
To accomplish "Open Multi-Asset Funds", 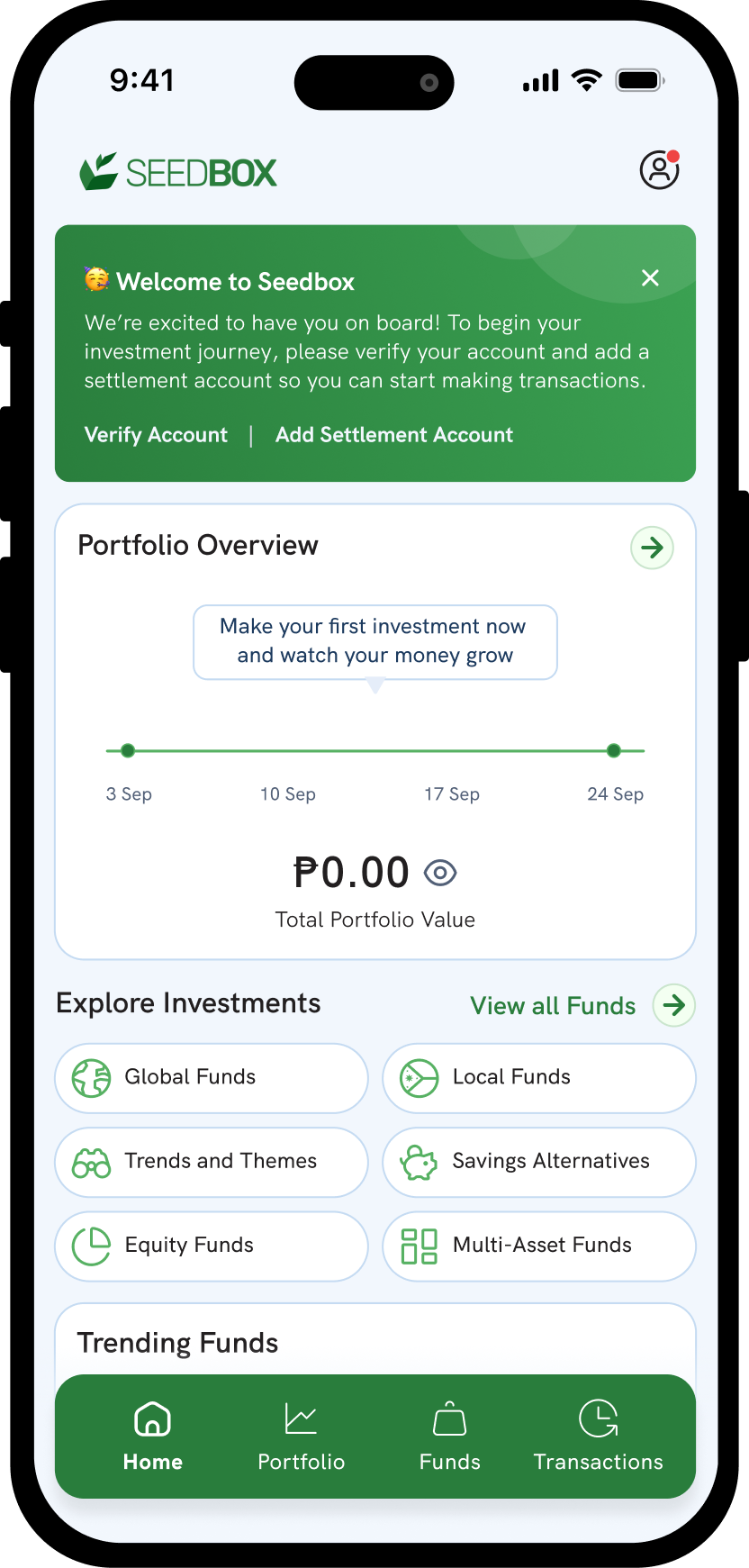I will click(538, 1246).
